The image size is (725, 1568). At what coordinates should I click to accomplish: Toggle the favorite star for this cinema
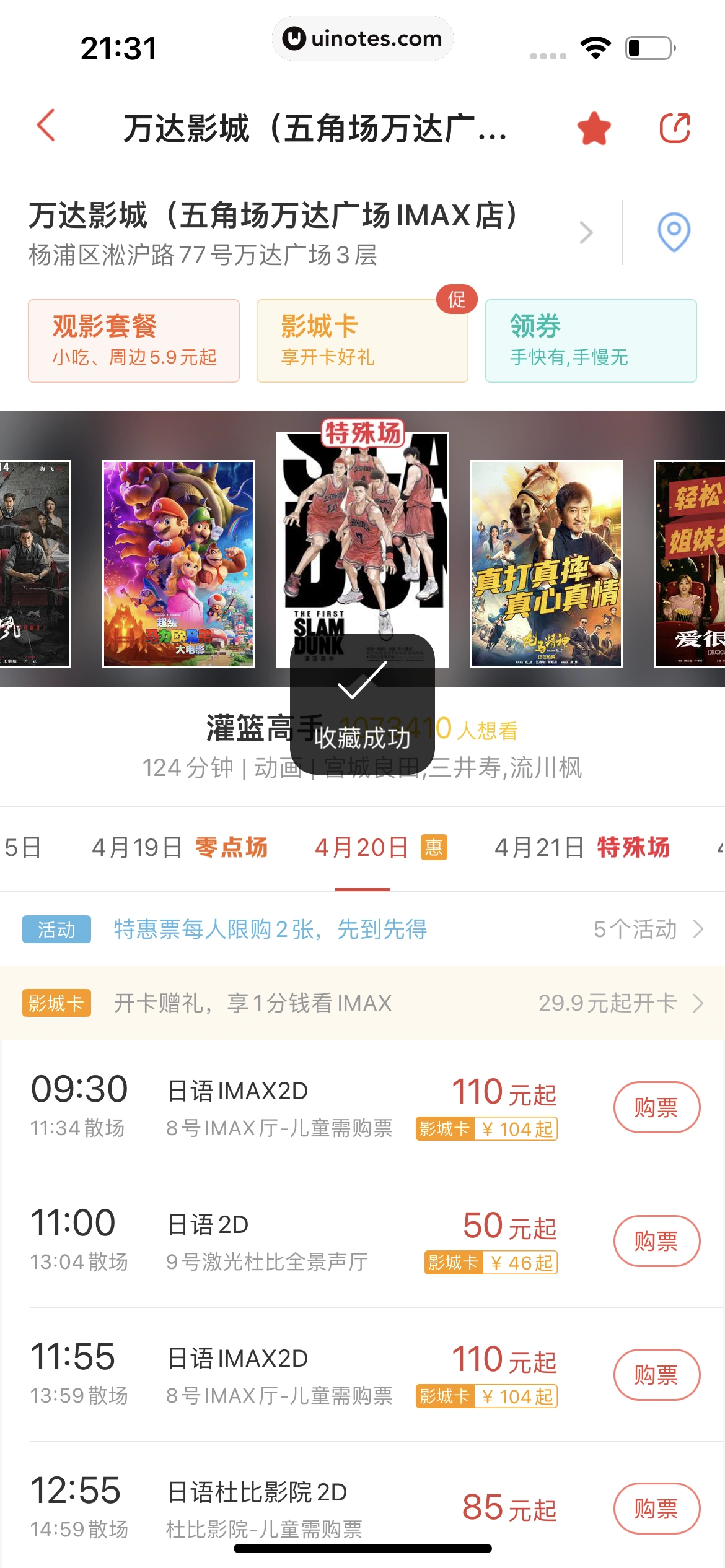tap(594, 128)
